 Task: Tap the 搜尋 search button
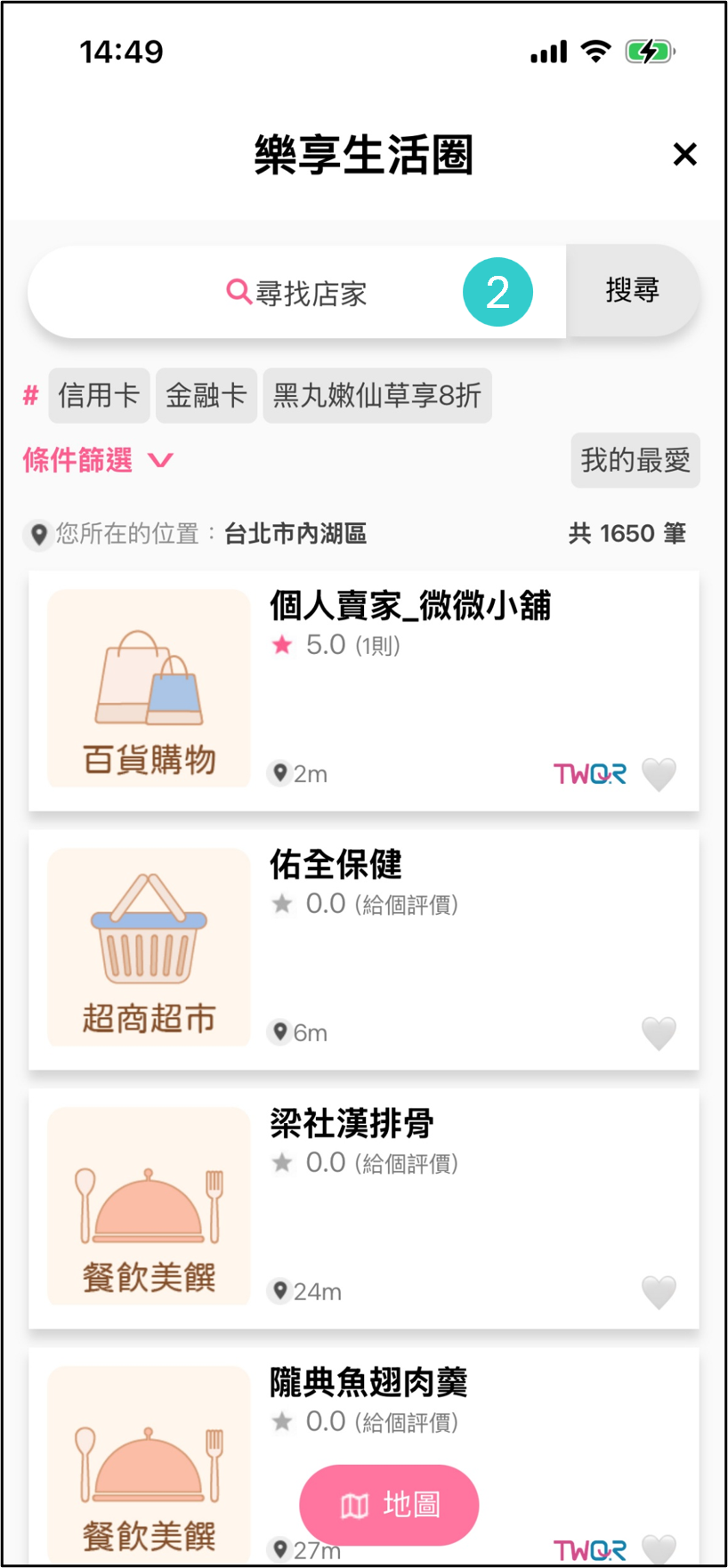pyautogui.click(x=633, y=292)
